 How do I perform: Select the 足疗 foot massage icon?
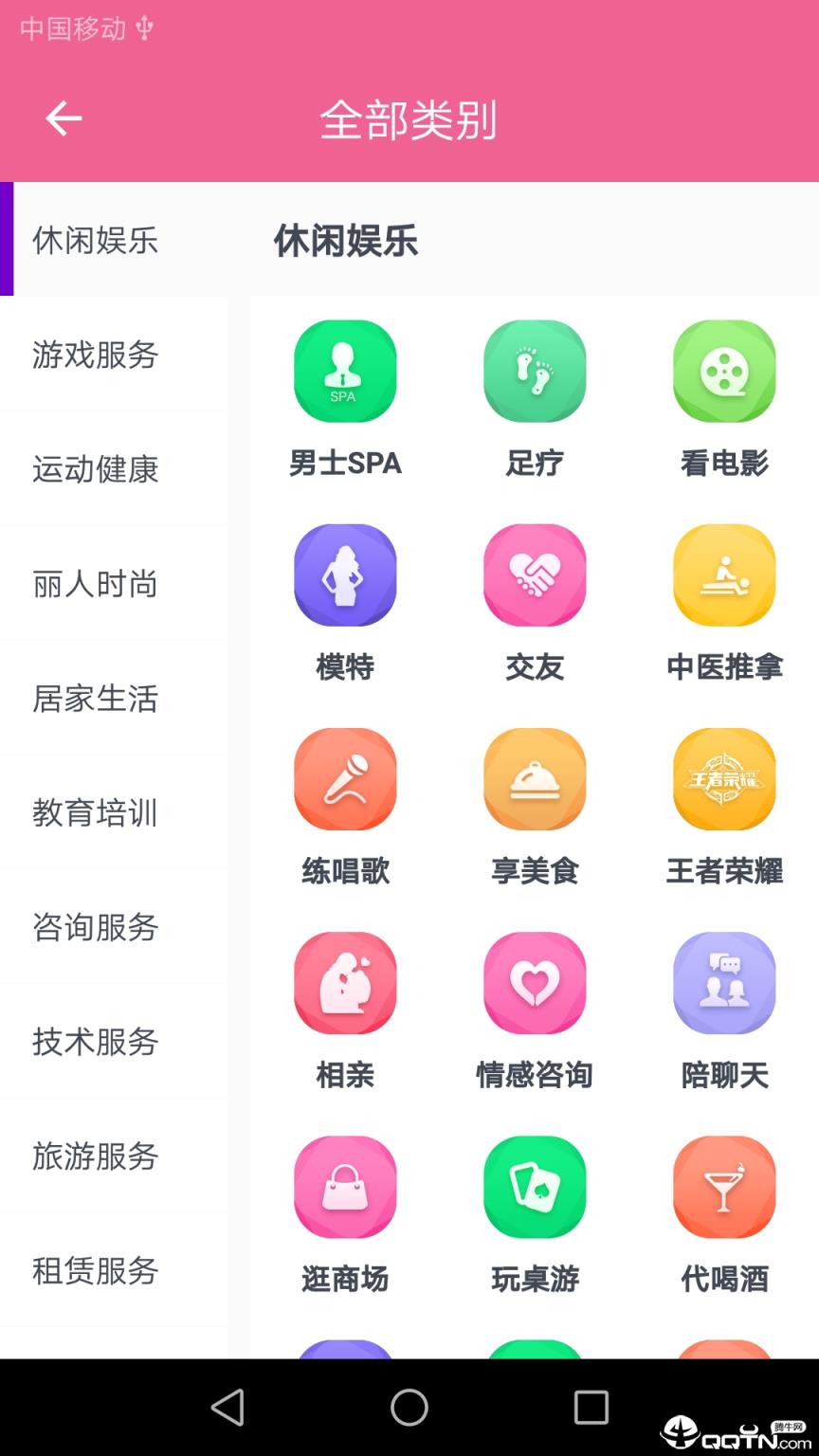tap(535, 371)
